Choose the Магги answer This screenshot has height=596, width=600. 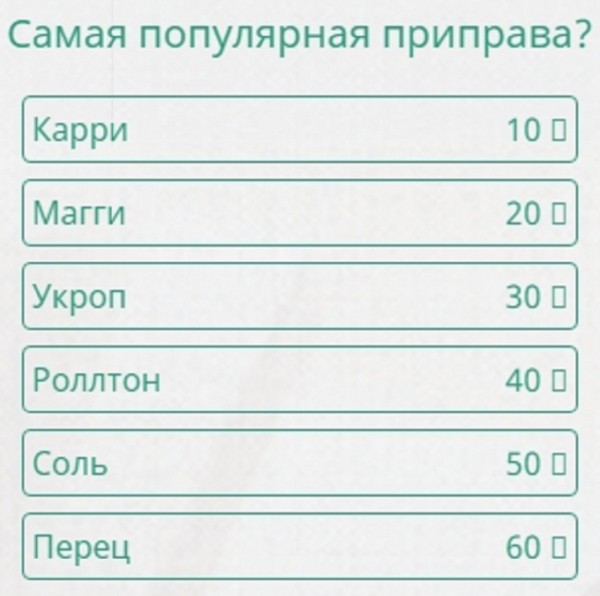[x=300, y=213]
